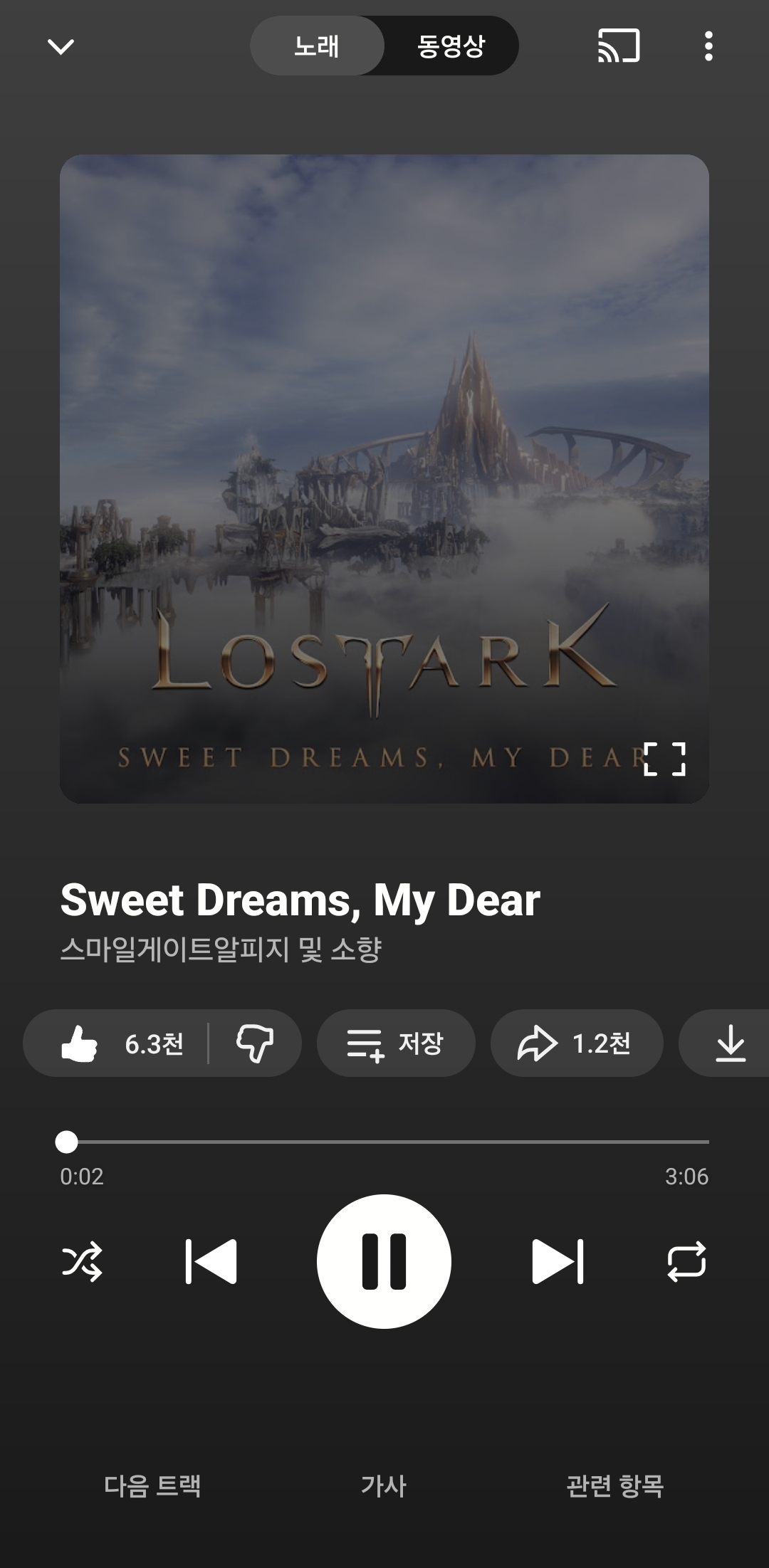
Task: Collapse the player with the down chevron
Action: pyautogui.click(x=61, y=47)
